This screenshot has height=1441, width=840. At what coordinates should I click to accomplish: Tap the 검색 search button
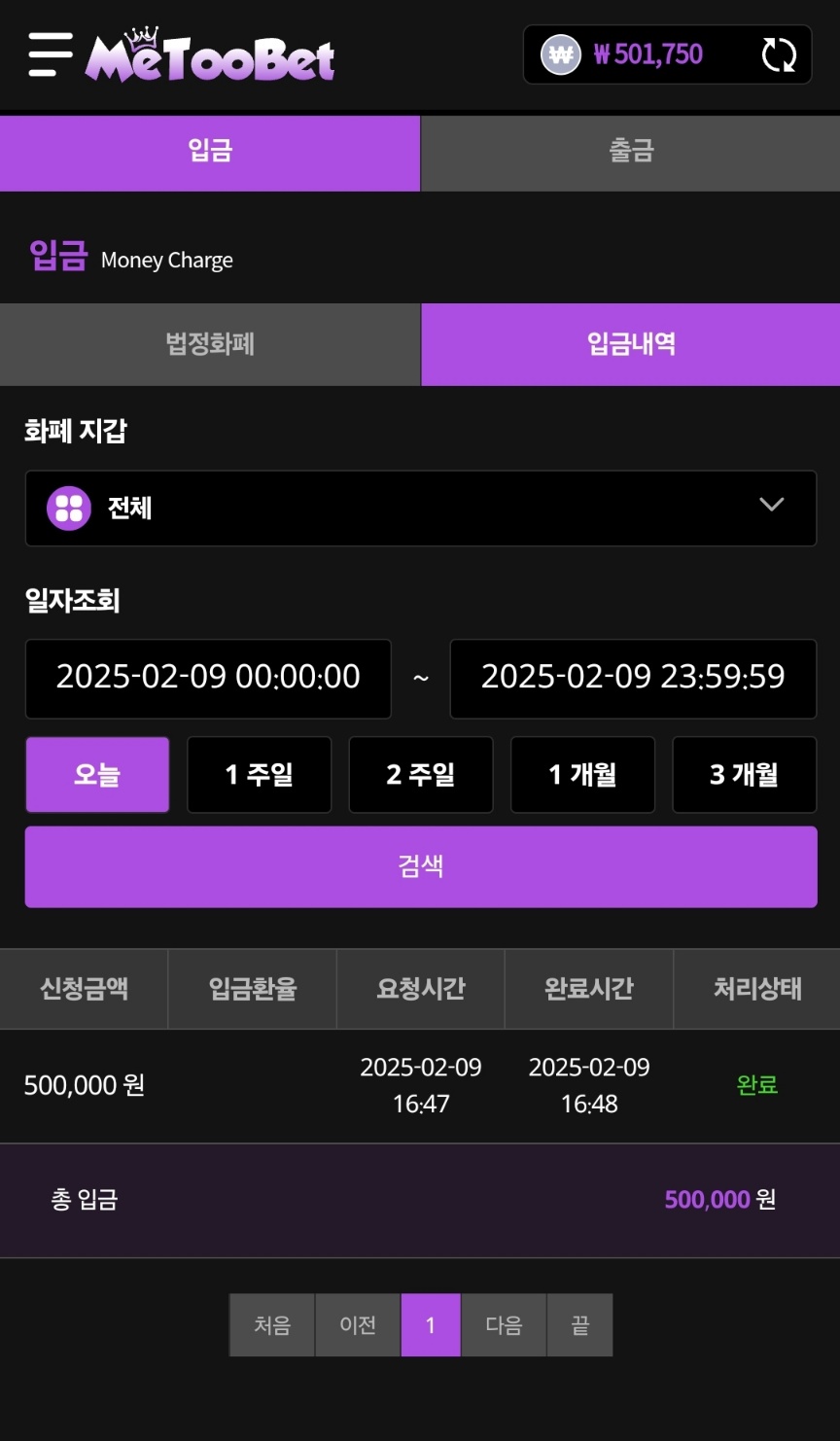coord(420,866)
